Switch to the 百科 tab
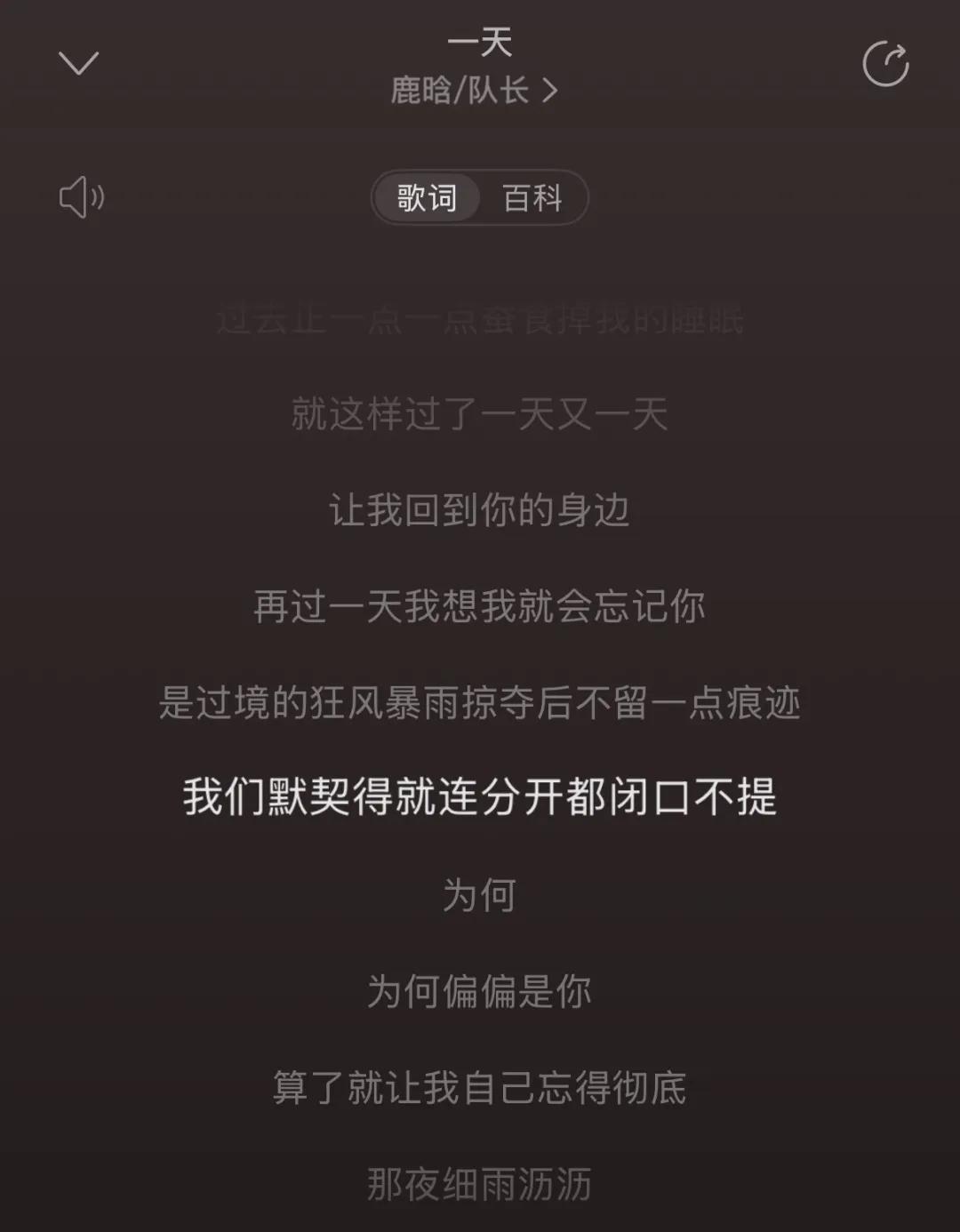The width and height of the screenshot is (960, 1232). (x=532, y=197)
